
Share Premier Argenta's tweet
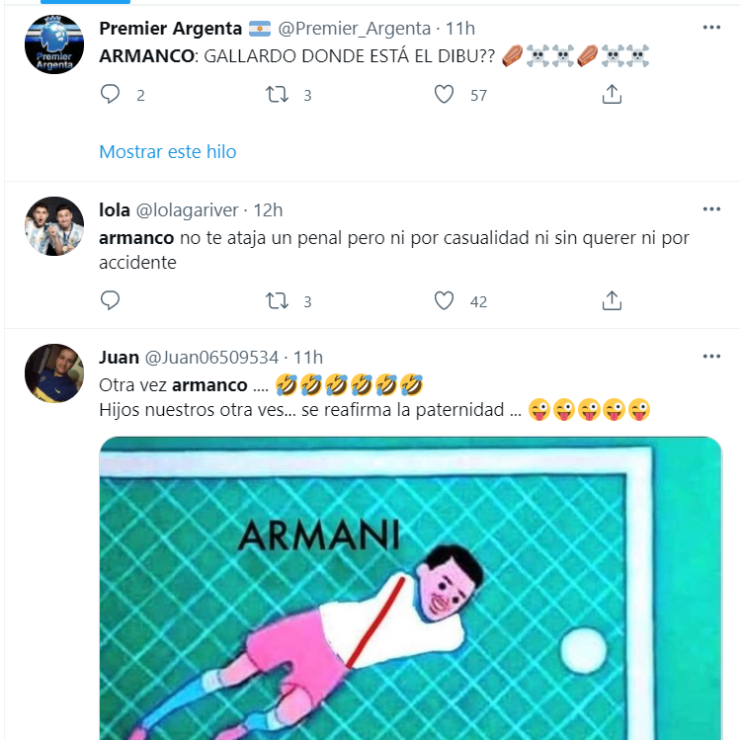pyautogui.click(x=612, y=95)
